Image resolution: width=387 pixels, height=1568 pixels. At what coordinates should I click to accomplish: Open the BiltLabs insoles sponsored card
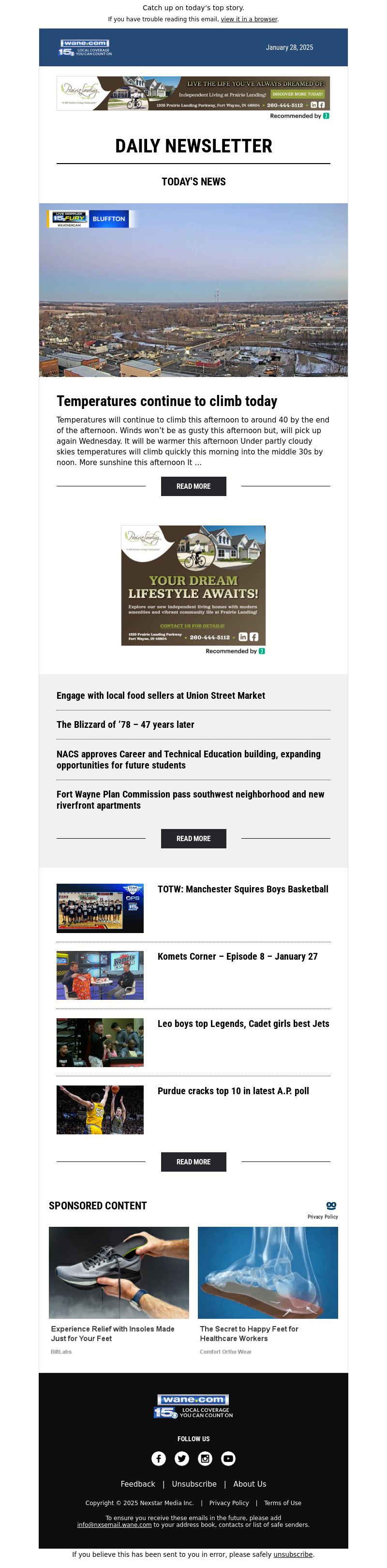tap(119, 1291)
